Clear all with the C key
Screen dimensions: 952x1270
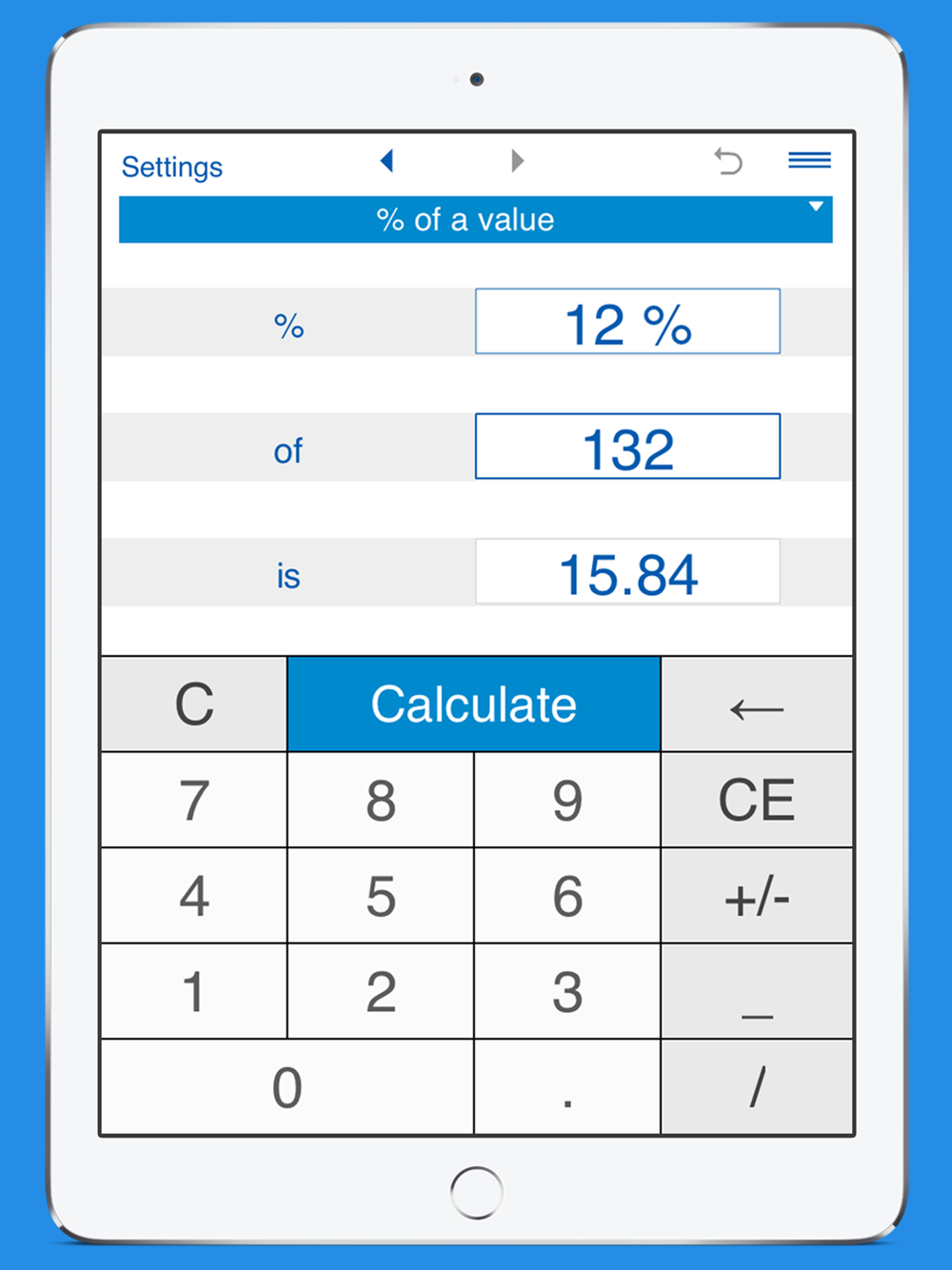[x=194, y=704]
